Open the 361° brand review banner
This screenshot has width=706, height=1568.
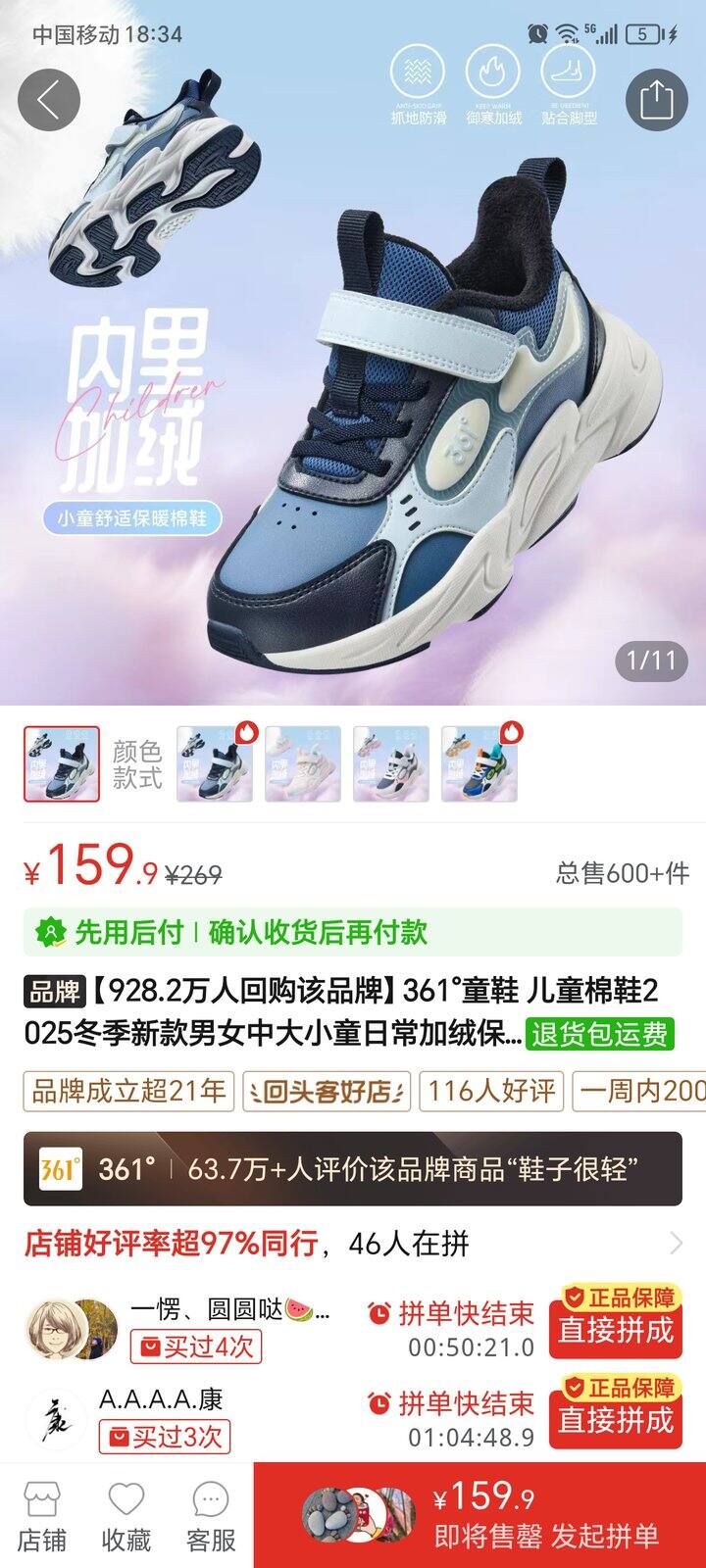click(x=352, y=1168)
